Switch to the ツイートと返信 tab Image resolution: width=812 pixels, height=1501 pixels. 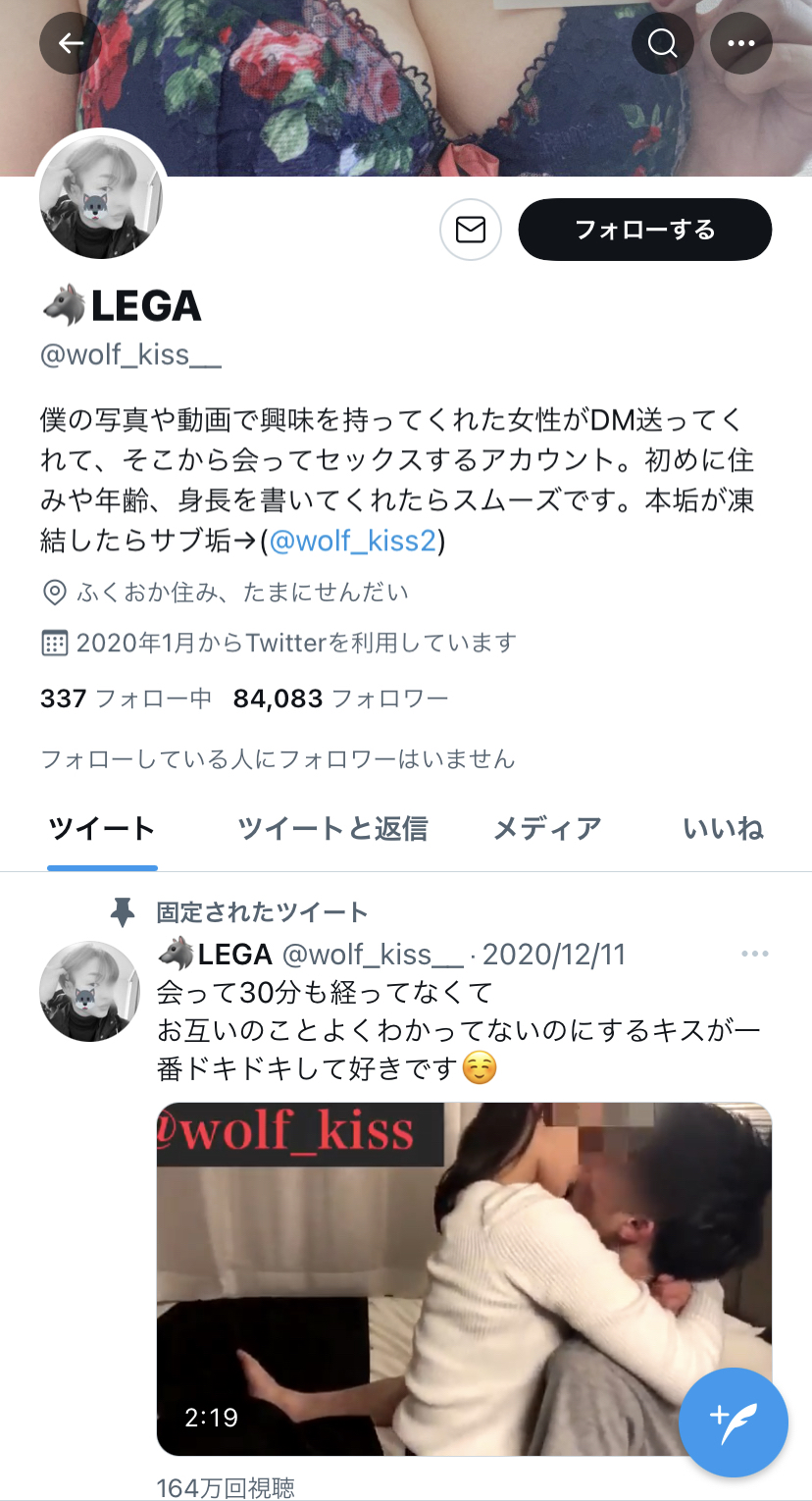[x=332, y=829]
